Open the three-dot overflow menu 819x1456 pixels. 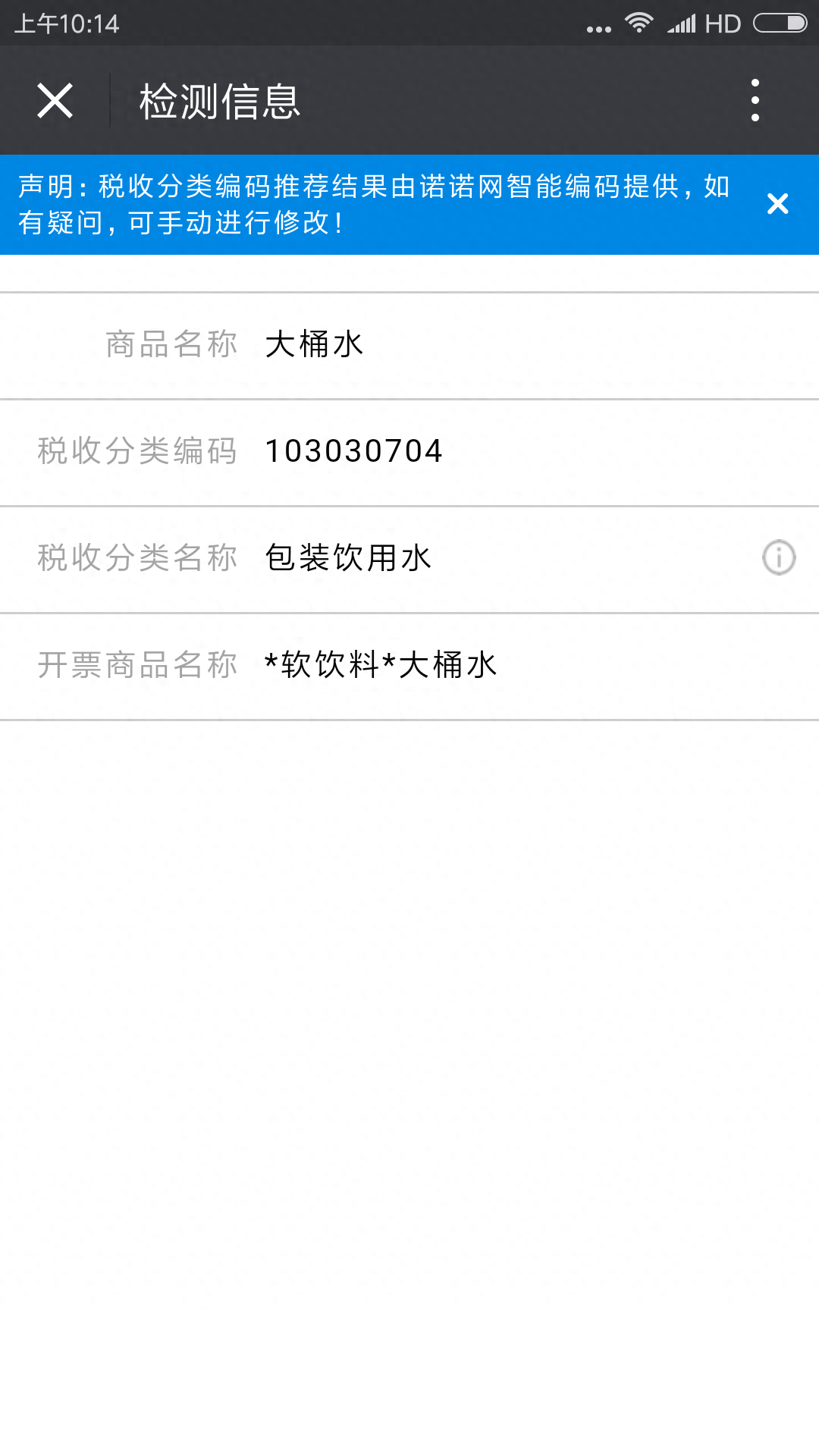pyautogui.click(x=755, y=100)
